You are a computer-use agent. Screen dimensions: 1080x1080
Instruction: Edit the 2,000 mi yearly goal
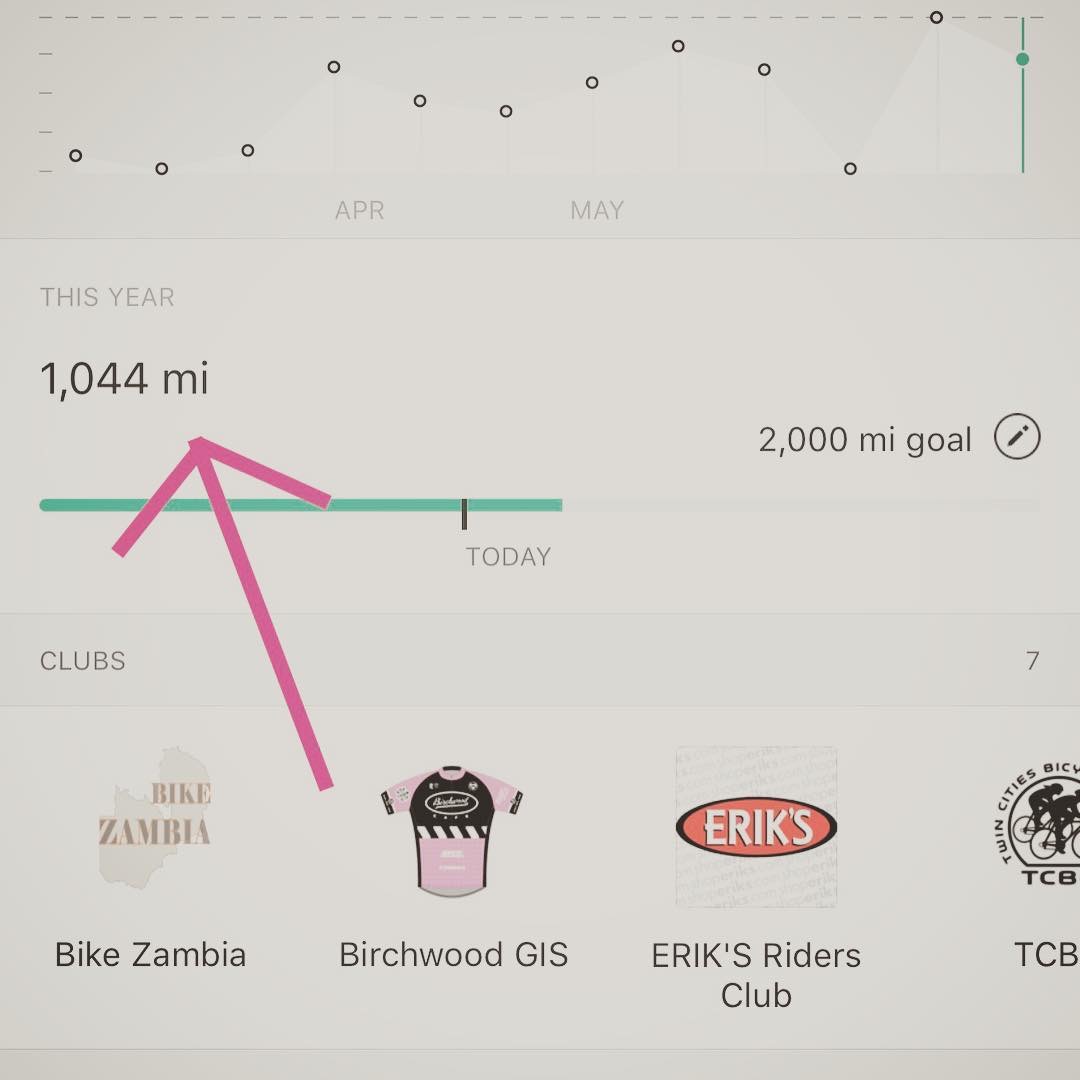click(x=1017, y=439)
